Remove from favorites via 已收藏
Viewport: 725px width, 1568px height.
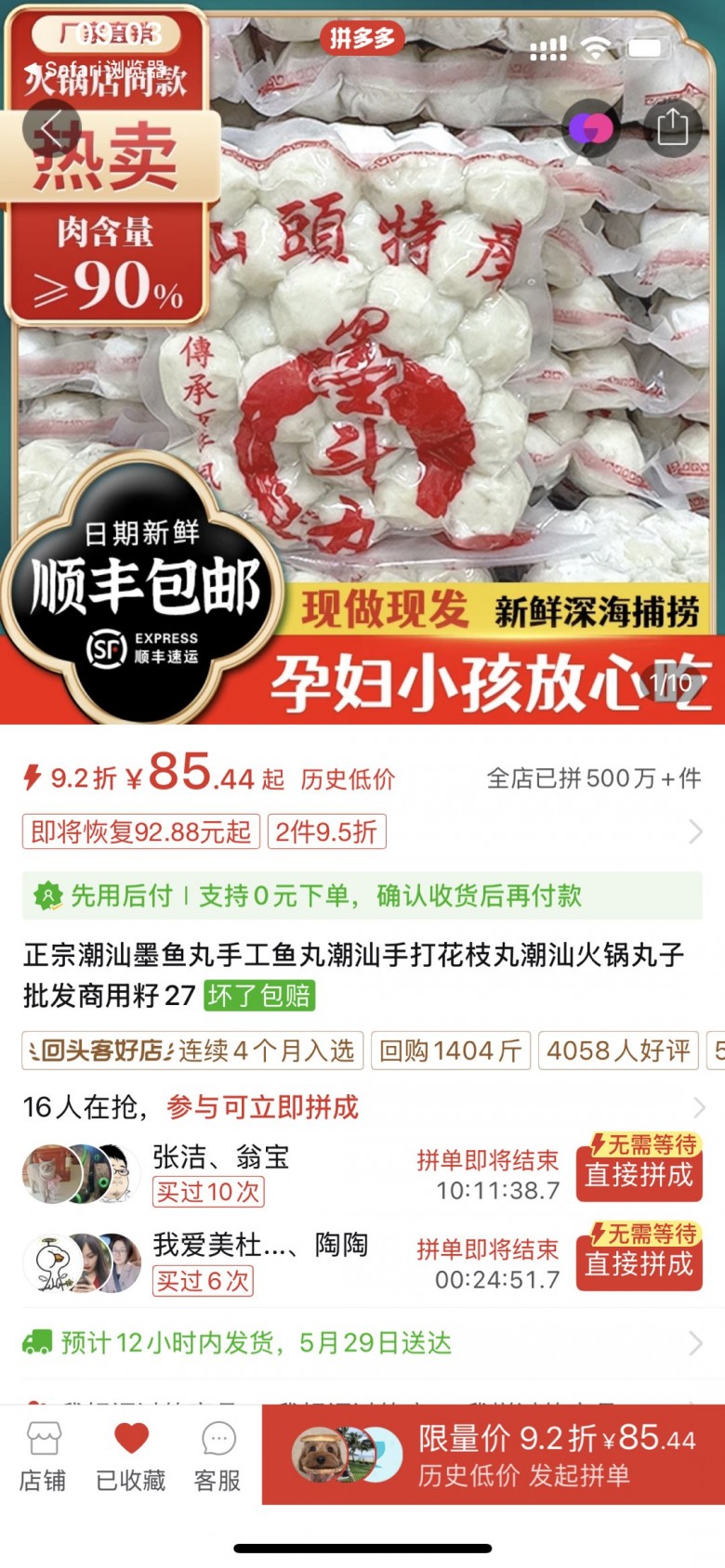(131, 1455)
